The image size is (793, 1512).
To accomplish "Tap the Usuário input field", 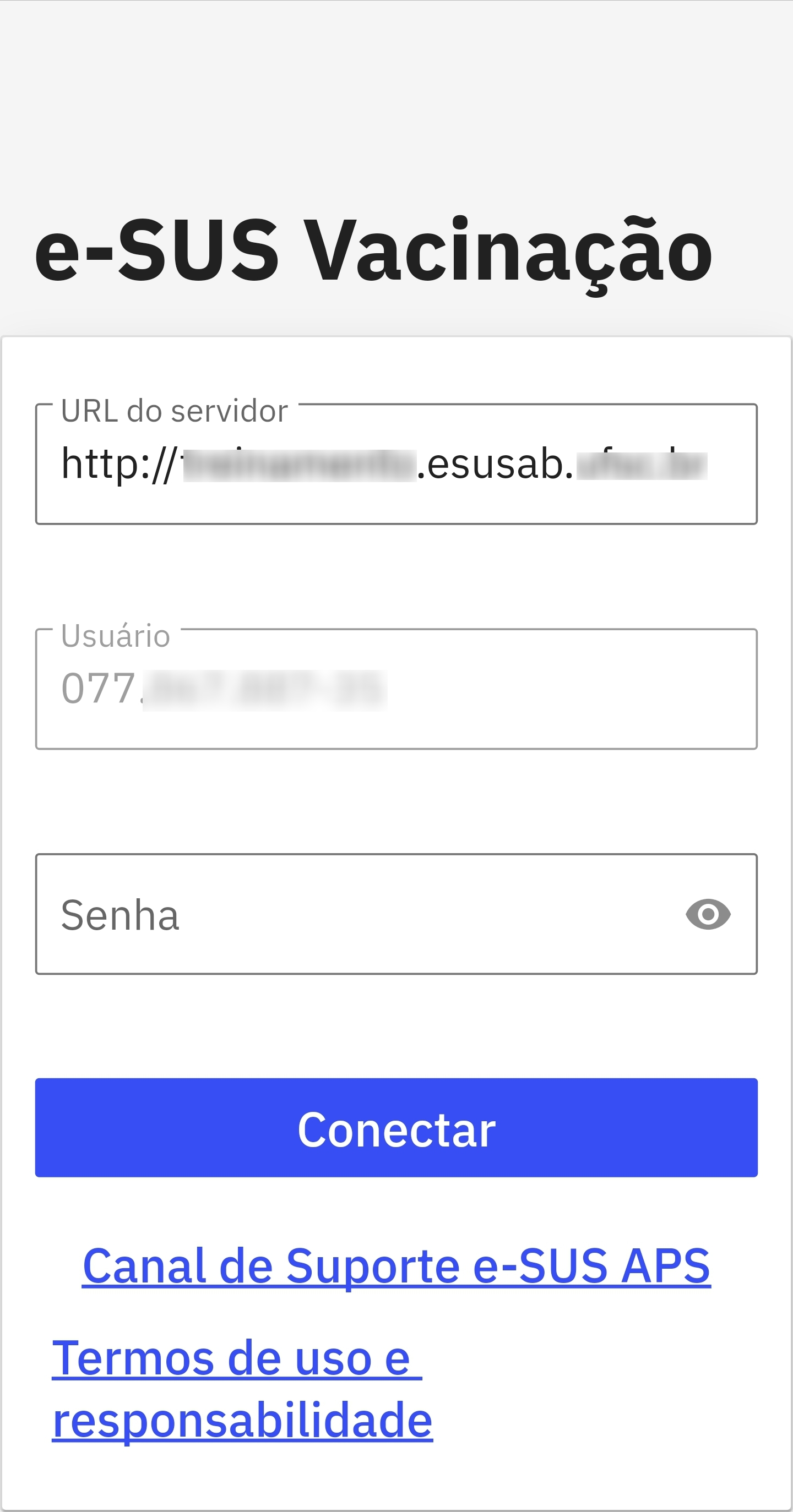I will [396, 689].
